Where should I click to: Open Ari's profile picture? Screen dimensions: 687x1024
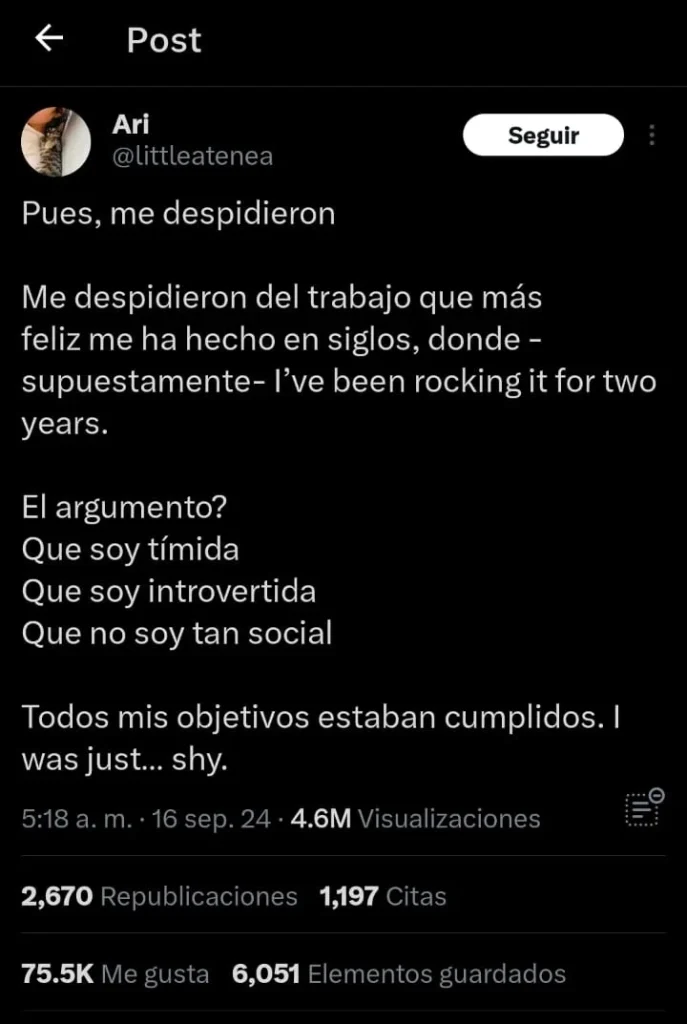pos(56,143)
